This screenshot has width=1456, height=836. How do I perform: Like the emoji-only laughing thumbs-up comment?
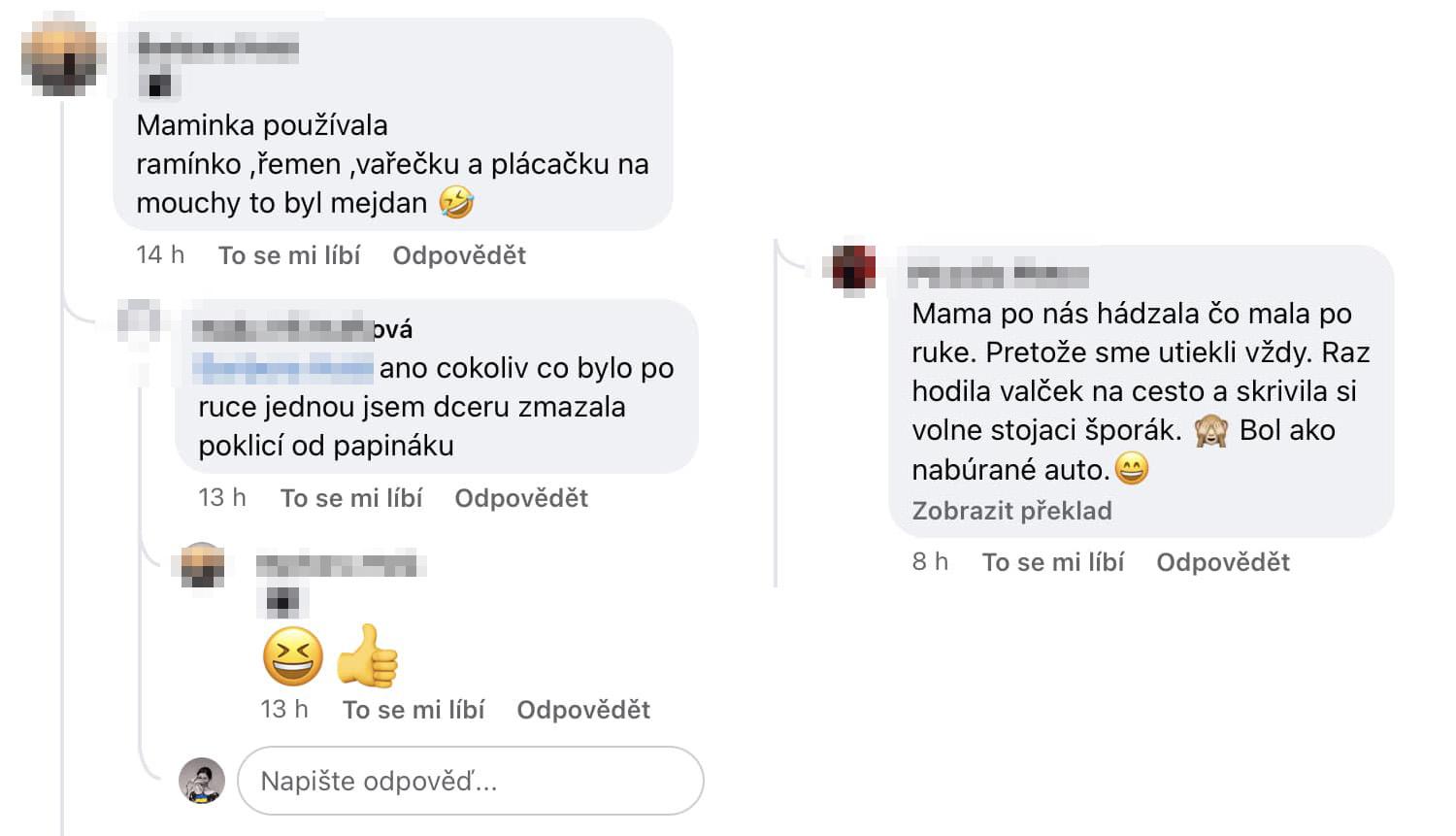413,710
